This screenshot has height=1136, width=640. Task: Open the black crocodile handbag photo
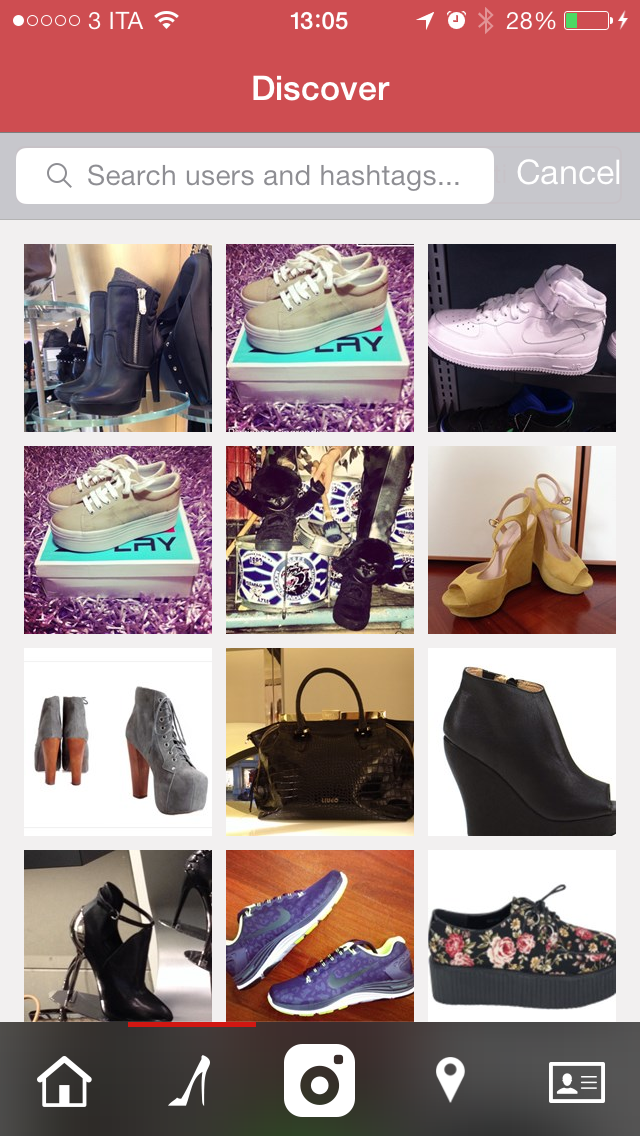(320, 742)
